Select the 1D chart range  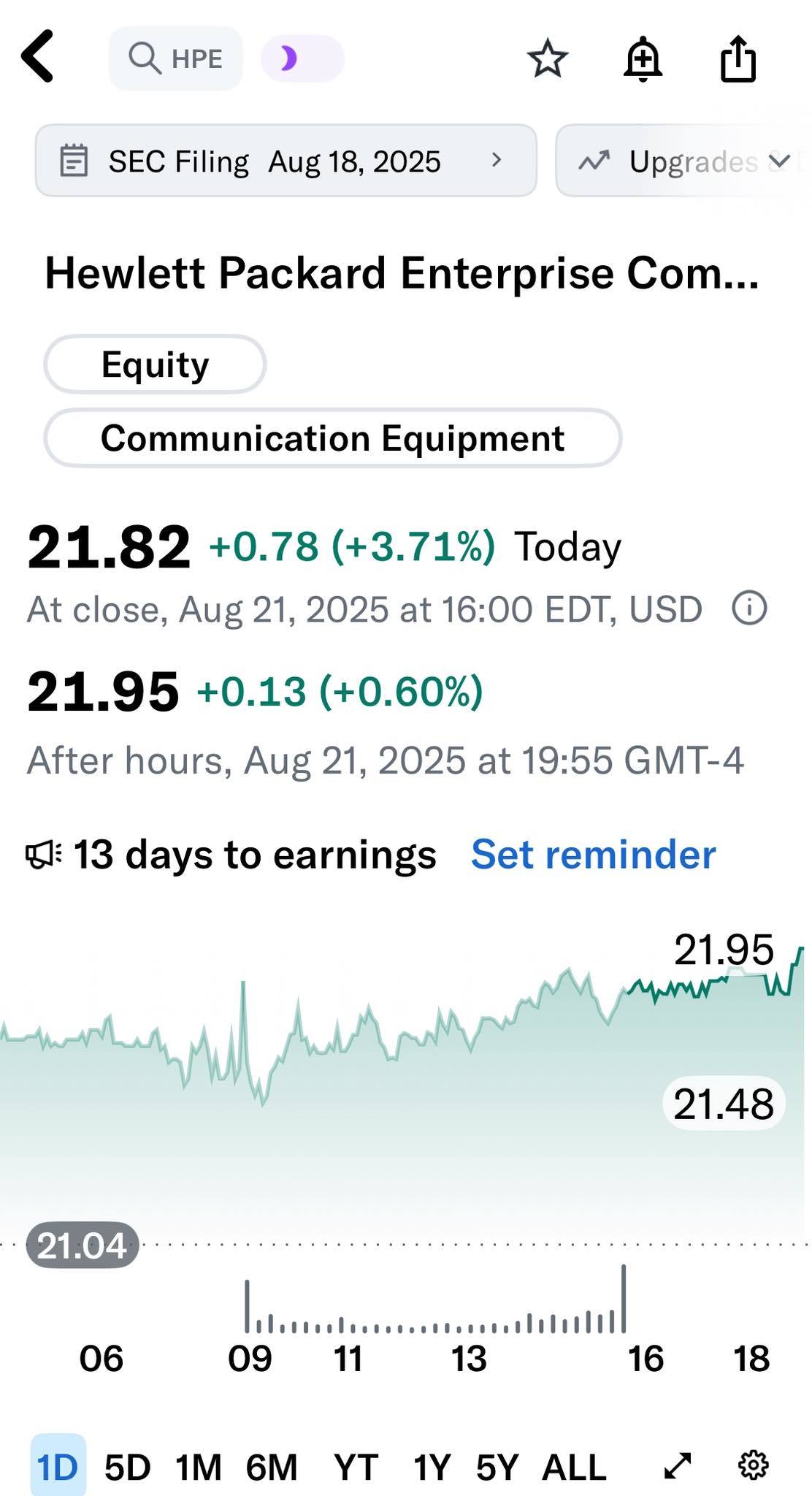(x=58, y=1466)
